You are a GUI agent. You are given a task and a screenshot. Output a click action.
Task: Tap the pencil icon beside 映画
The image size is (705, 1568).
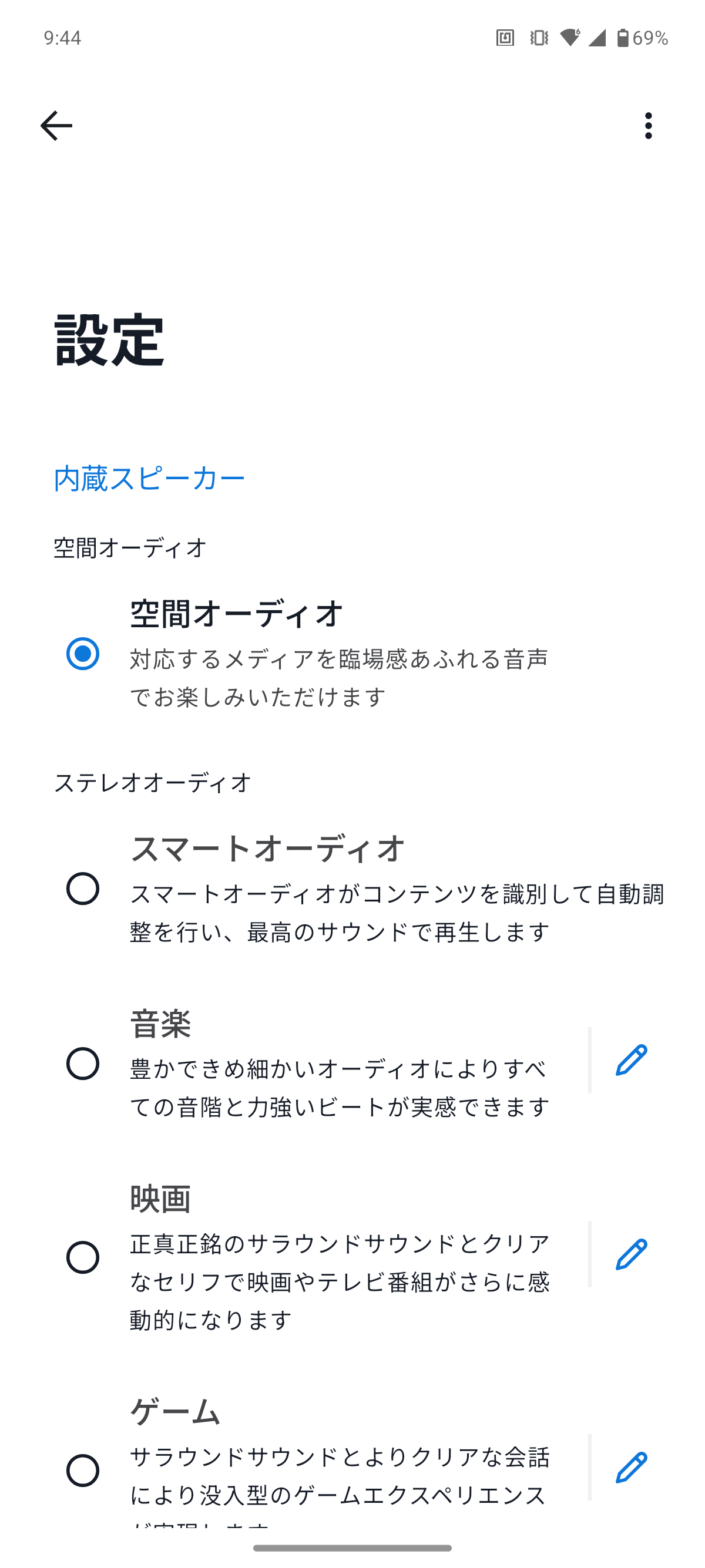(x=632, y=1254)
